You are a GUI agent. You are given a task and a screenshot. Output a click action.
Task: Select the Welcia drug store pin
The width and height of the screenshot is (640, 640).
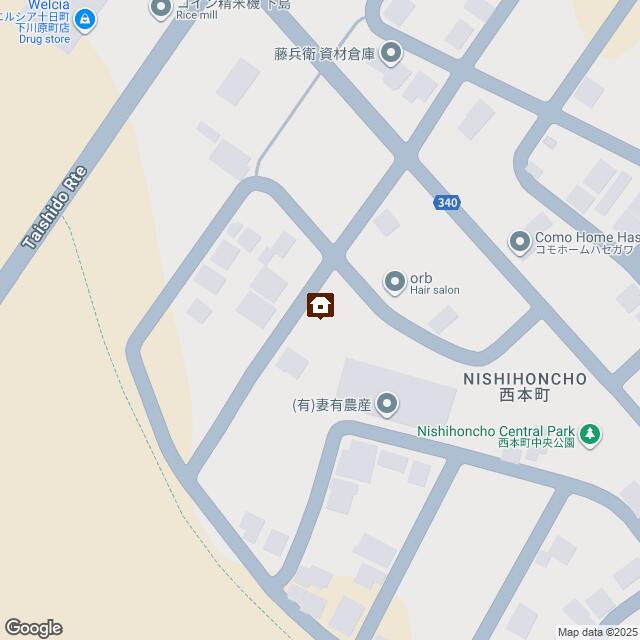point(86,17)
